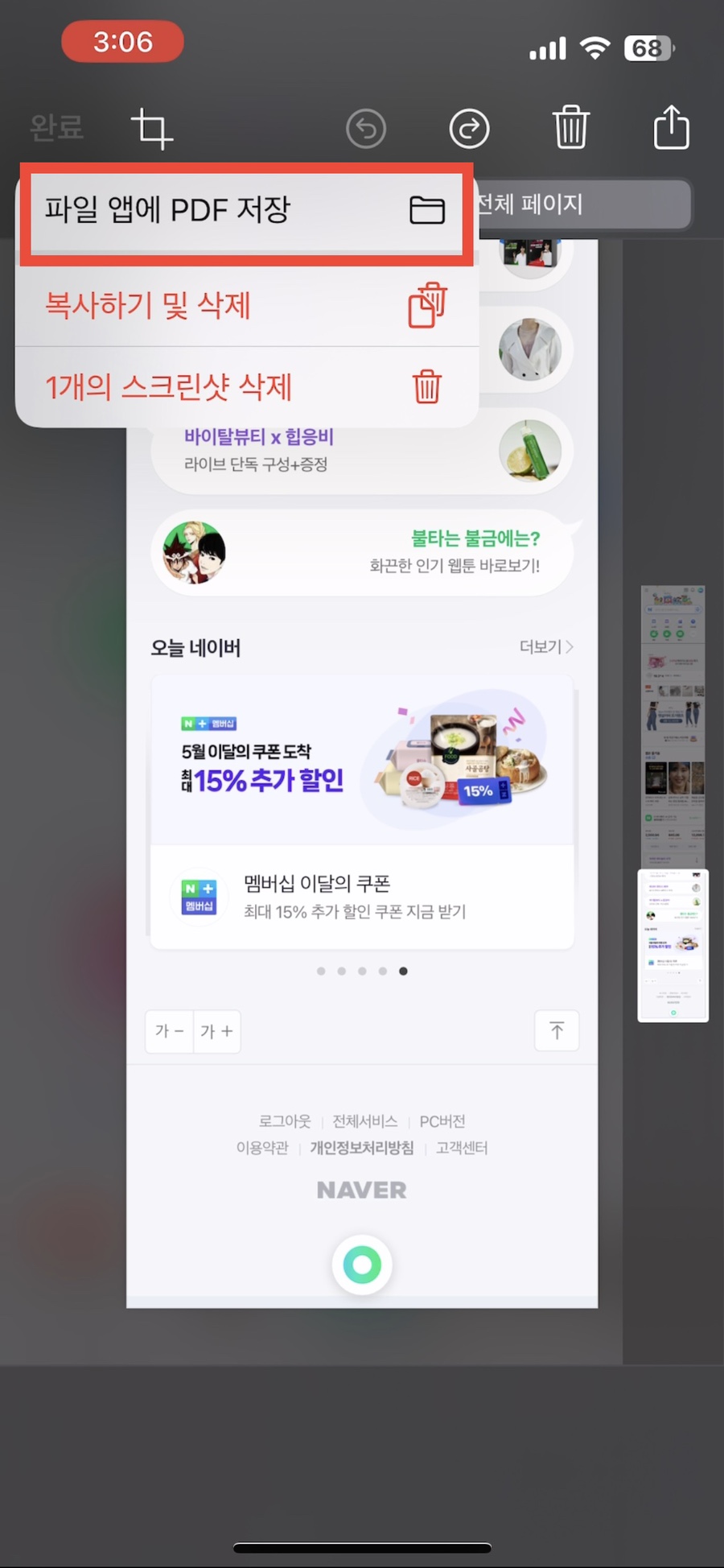Tap the trash can toolbar icon

(570, 128)
